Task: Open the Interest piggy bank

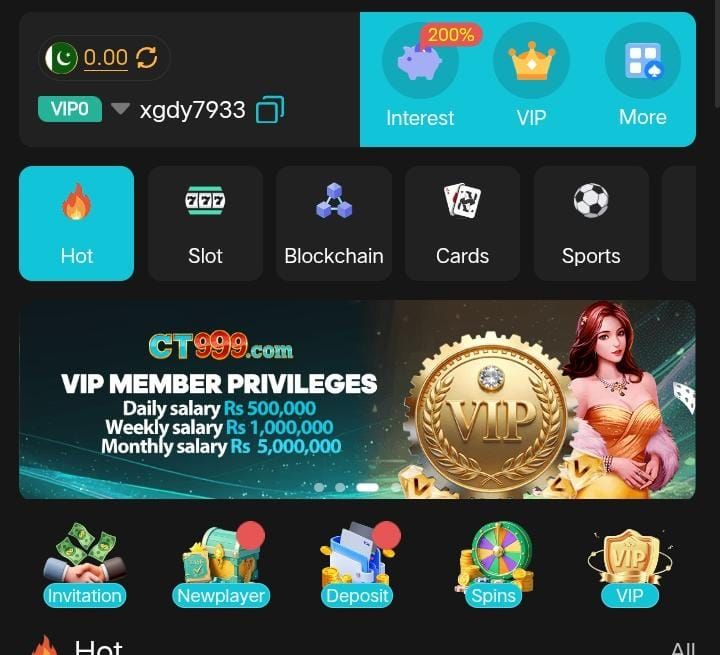Action: (x=420, y=77)
